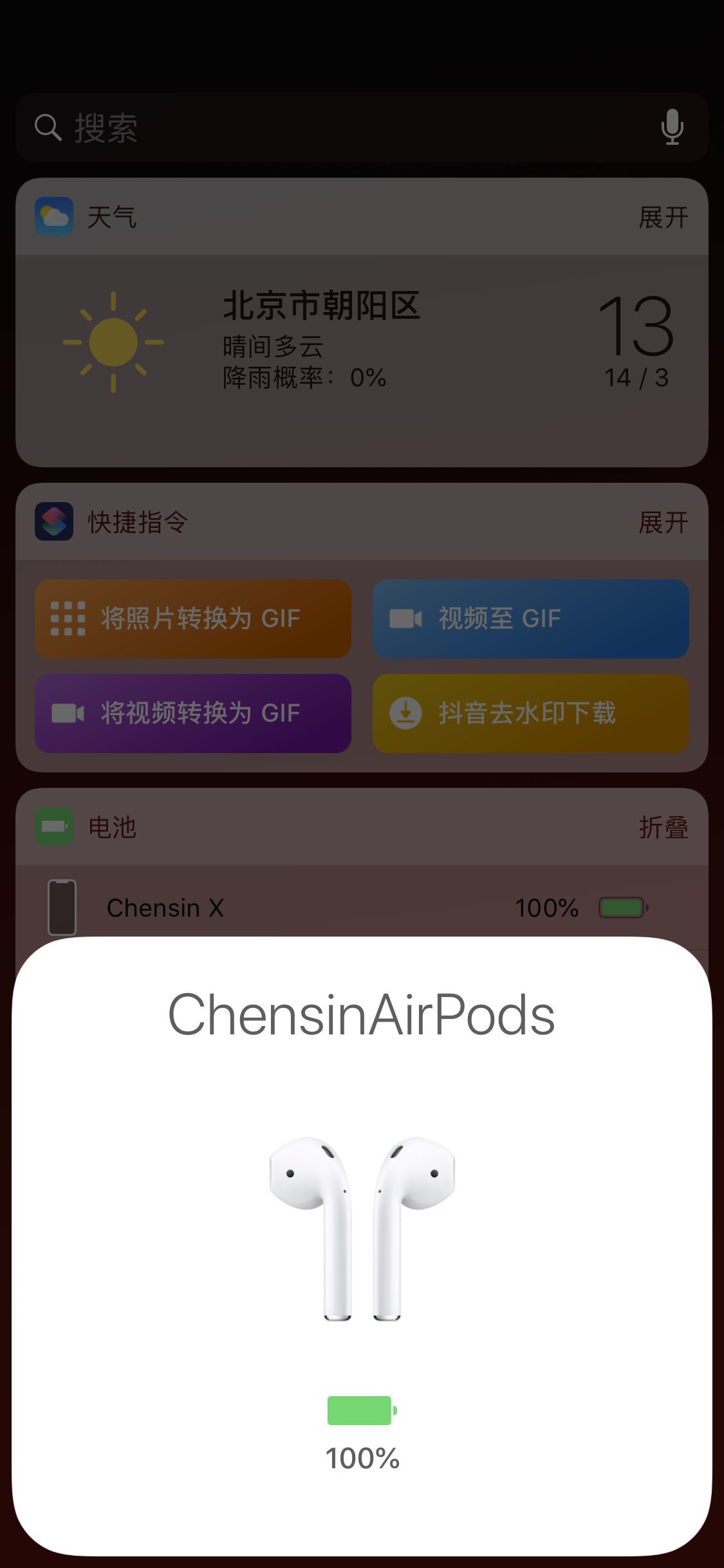Activate the microphone for voice search
Image resolution: width=724 pixels, height=1568 pixels.
pos(673,127)
